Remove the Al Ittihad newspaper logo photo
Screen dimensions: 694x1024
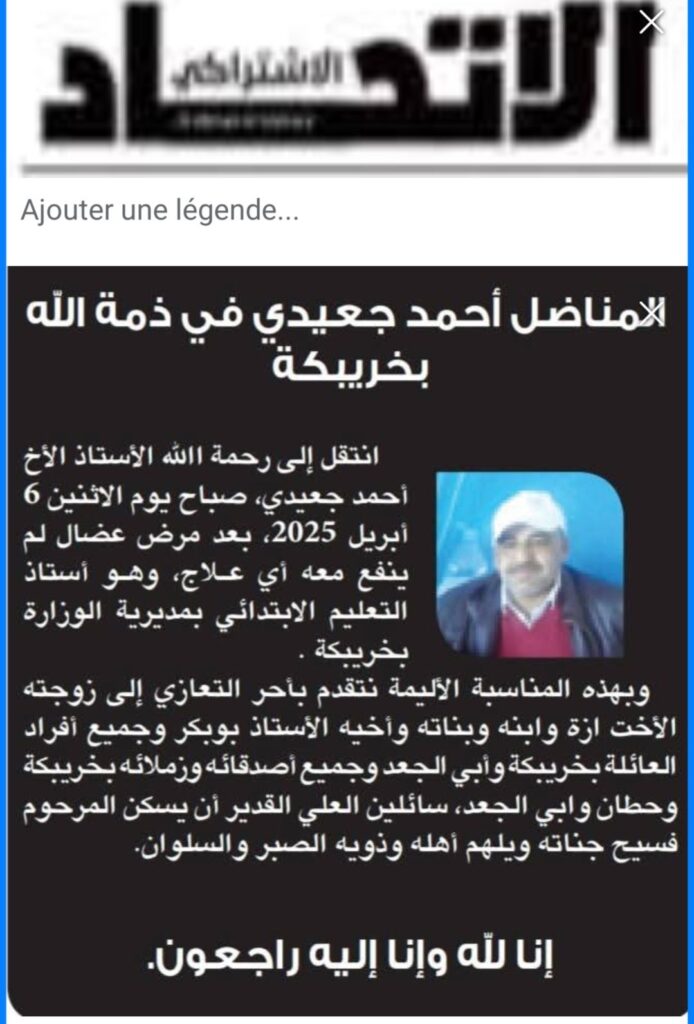coord(651,23)
